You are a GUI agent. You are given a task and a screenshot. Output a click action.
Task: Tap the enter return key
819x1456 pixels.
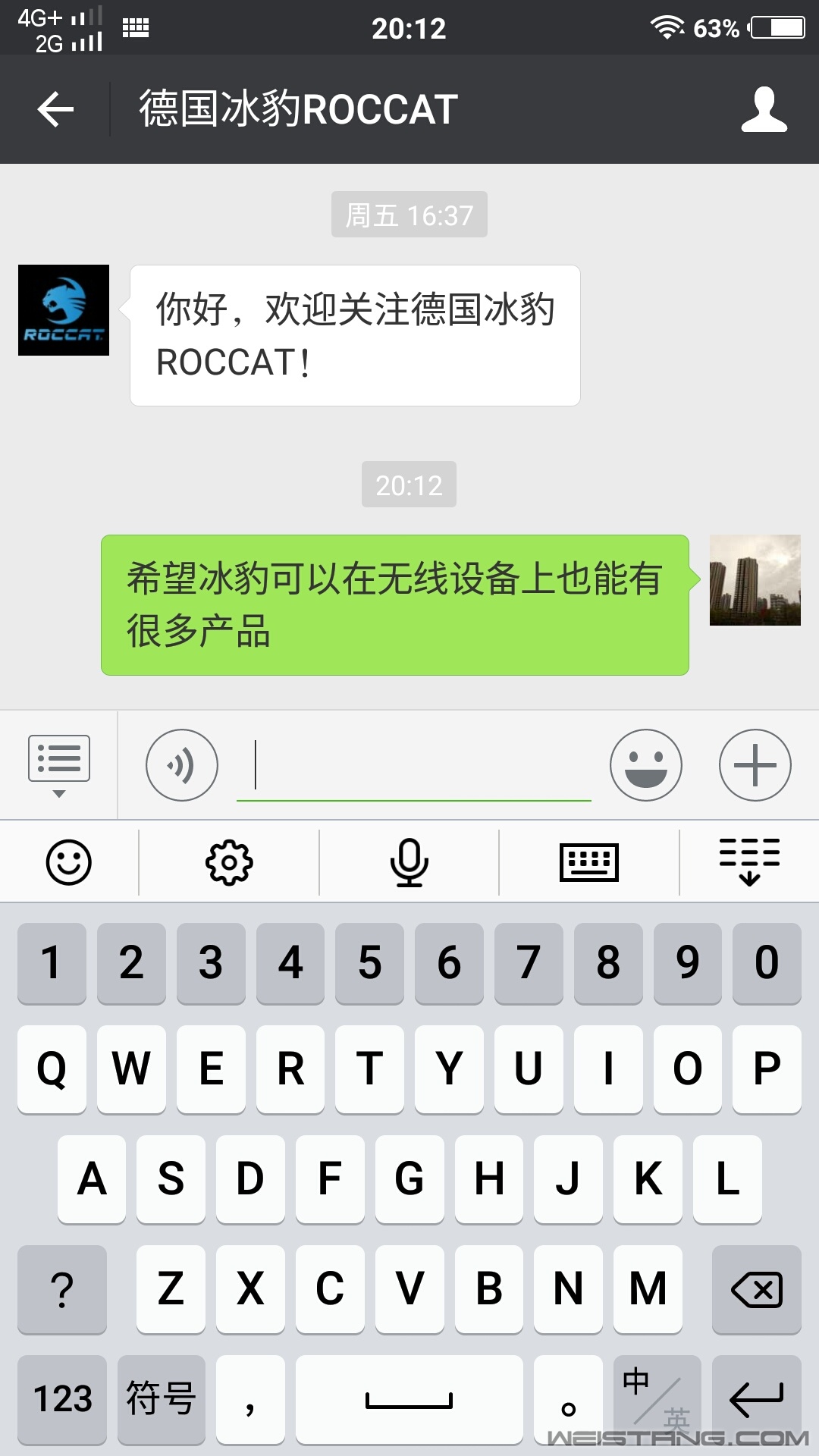click(x=756, y=1399)
